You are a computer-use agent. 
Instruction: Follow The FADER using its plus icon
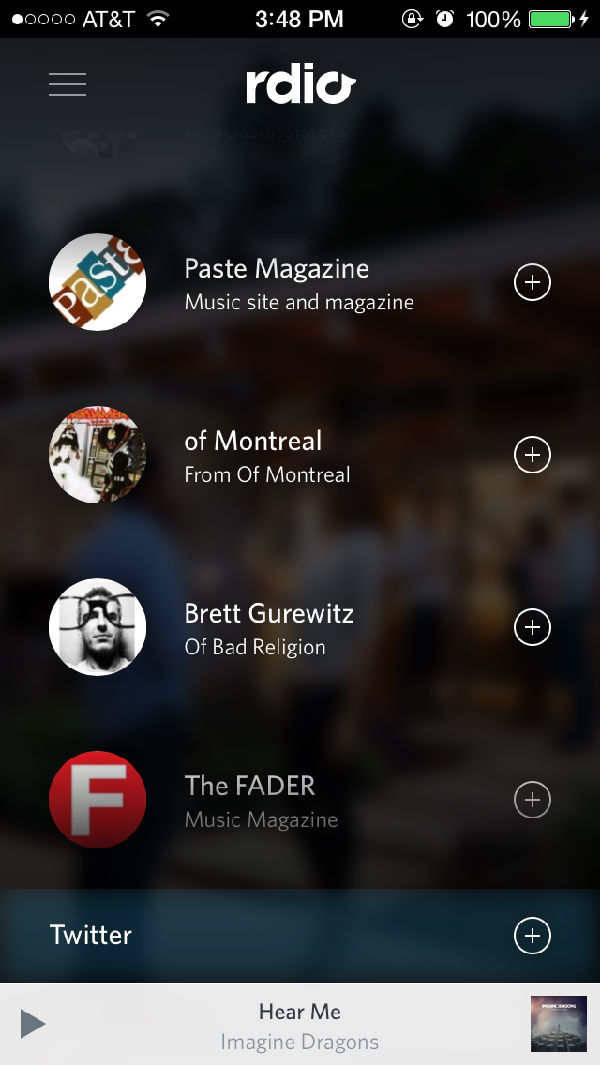(532, 800)
